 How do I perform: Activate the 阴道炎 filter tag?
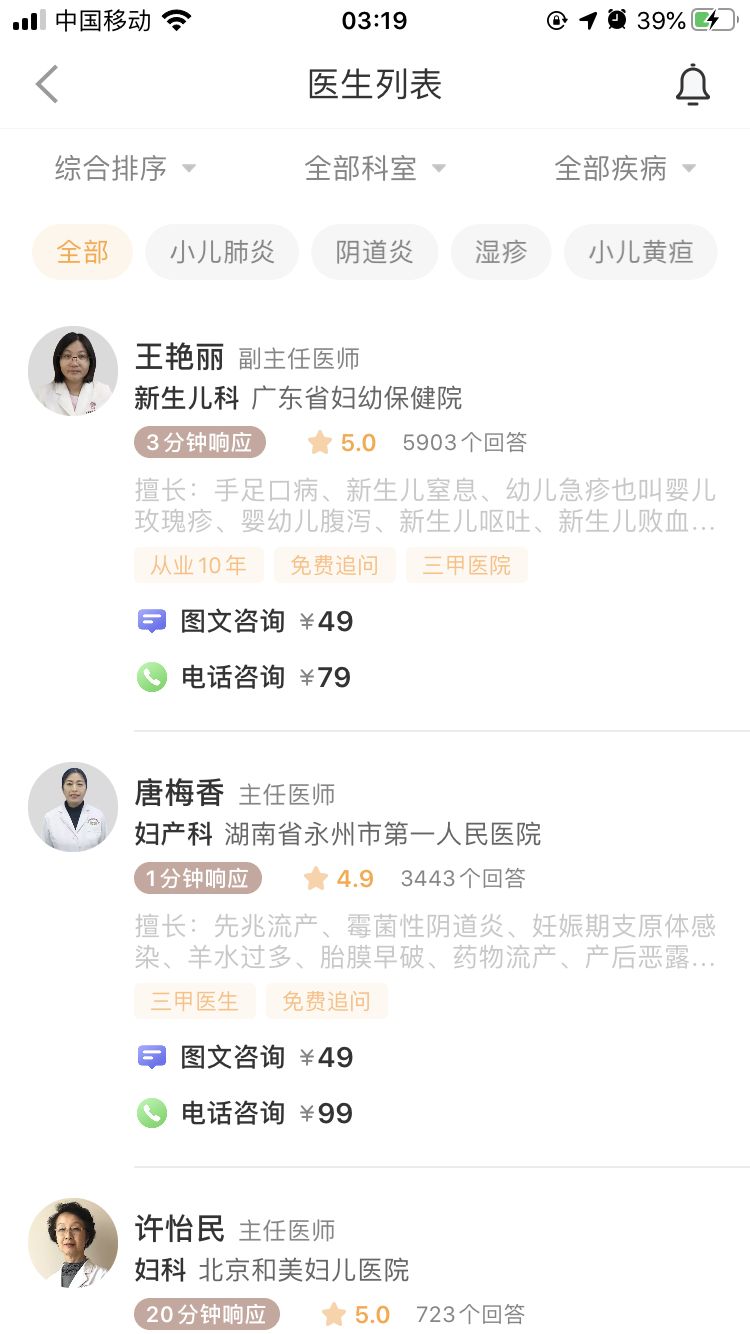(374, 252)
